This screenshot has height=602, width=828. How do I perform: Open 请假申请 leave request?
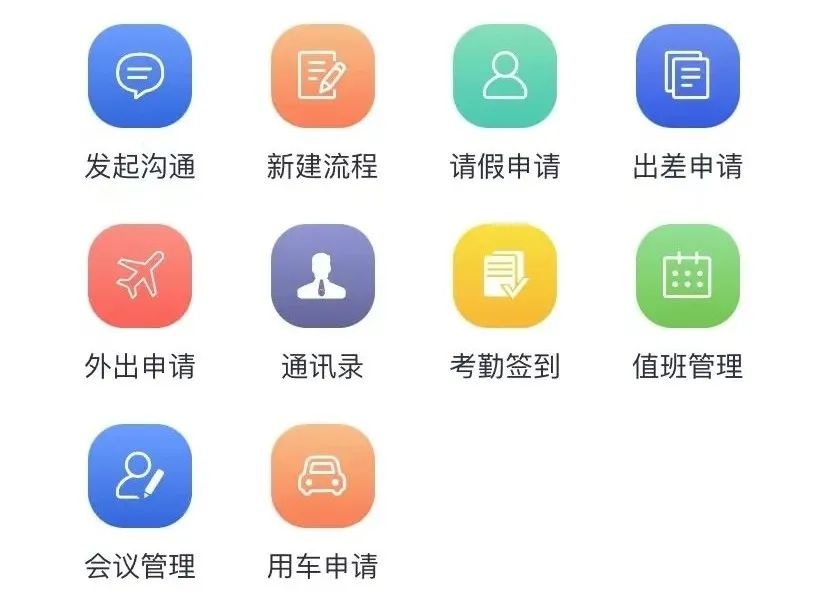point(505,76)
